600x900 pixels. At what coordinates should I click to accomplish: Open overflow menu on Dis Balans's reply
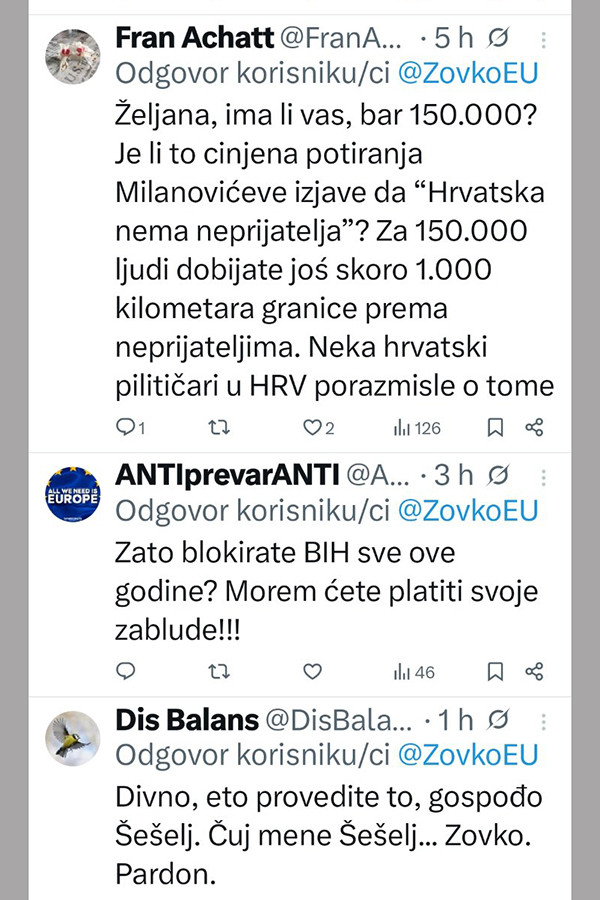[x=543, y=719]
